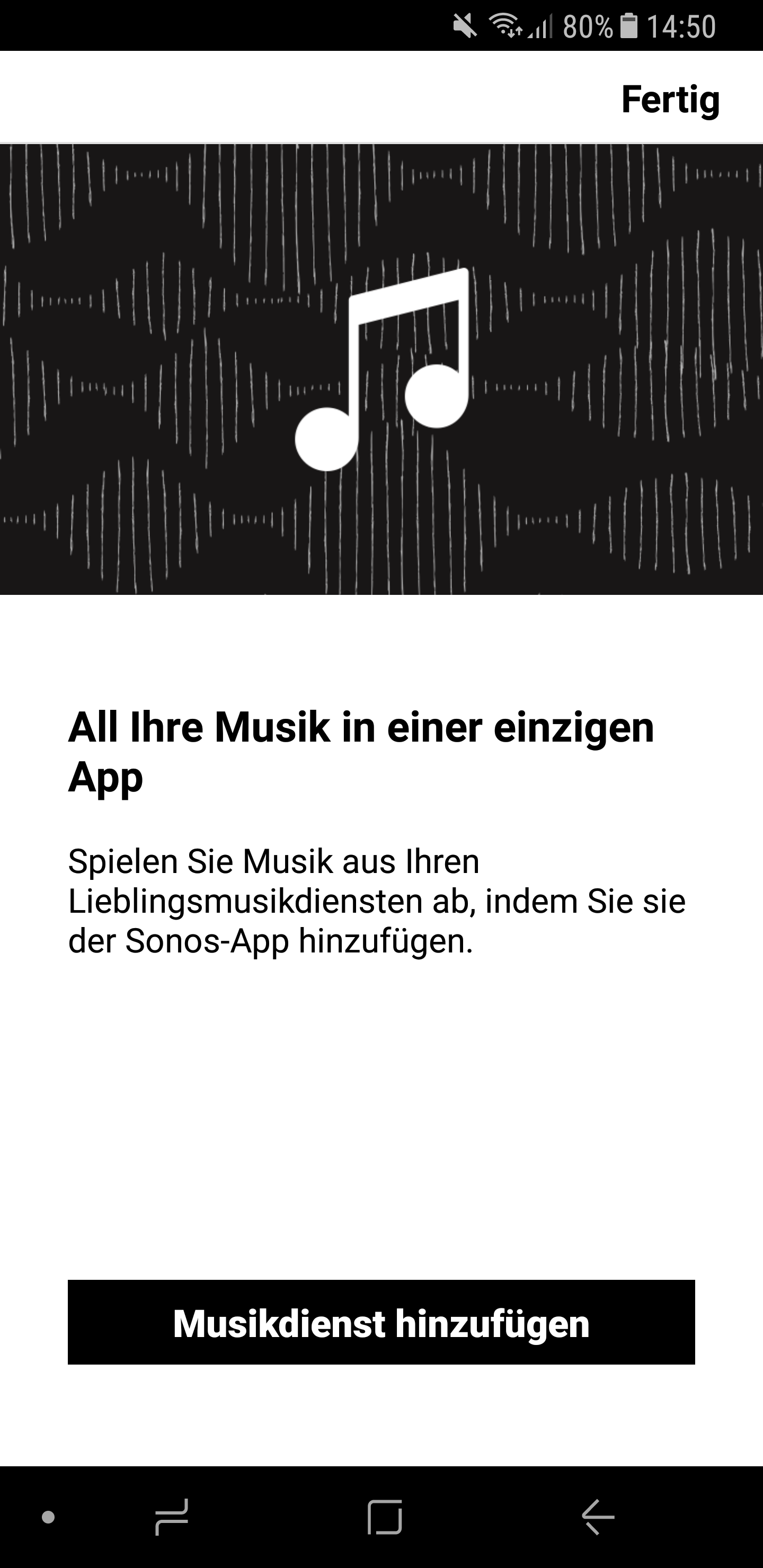Tap Fertig to finish setup
The image size is (763, 1568).
coord(670,99)
